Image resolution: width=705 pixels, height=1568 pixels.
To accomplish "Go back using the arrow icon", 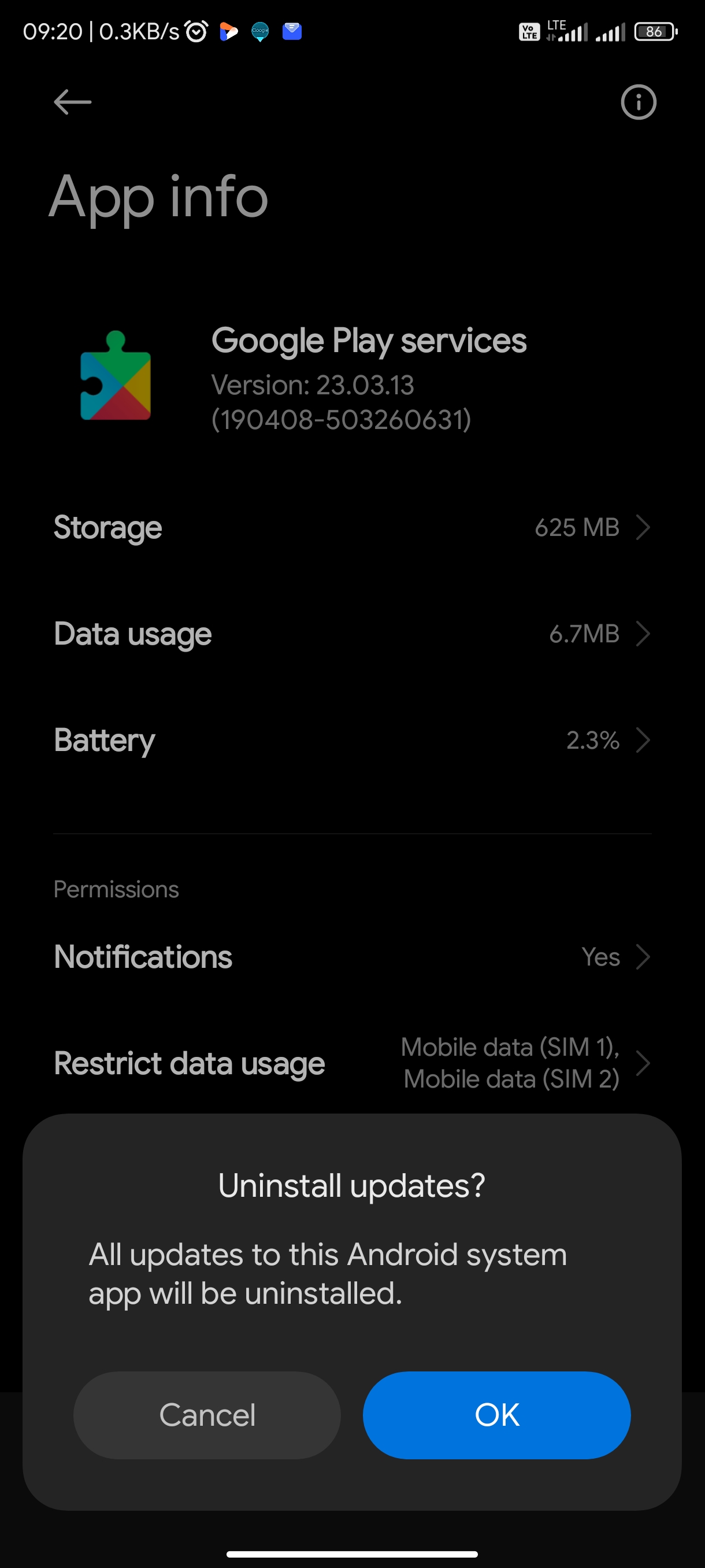I will tap(72, 102).
